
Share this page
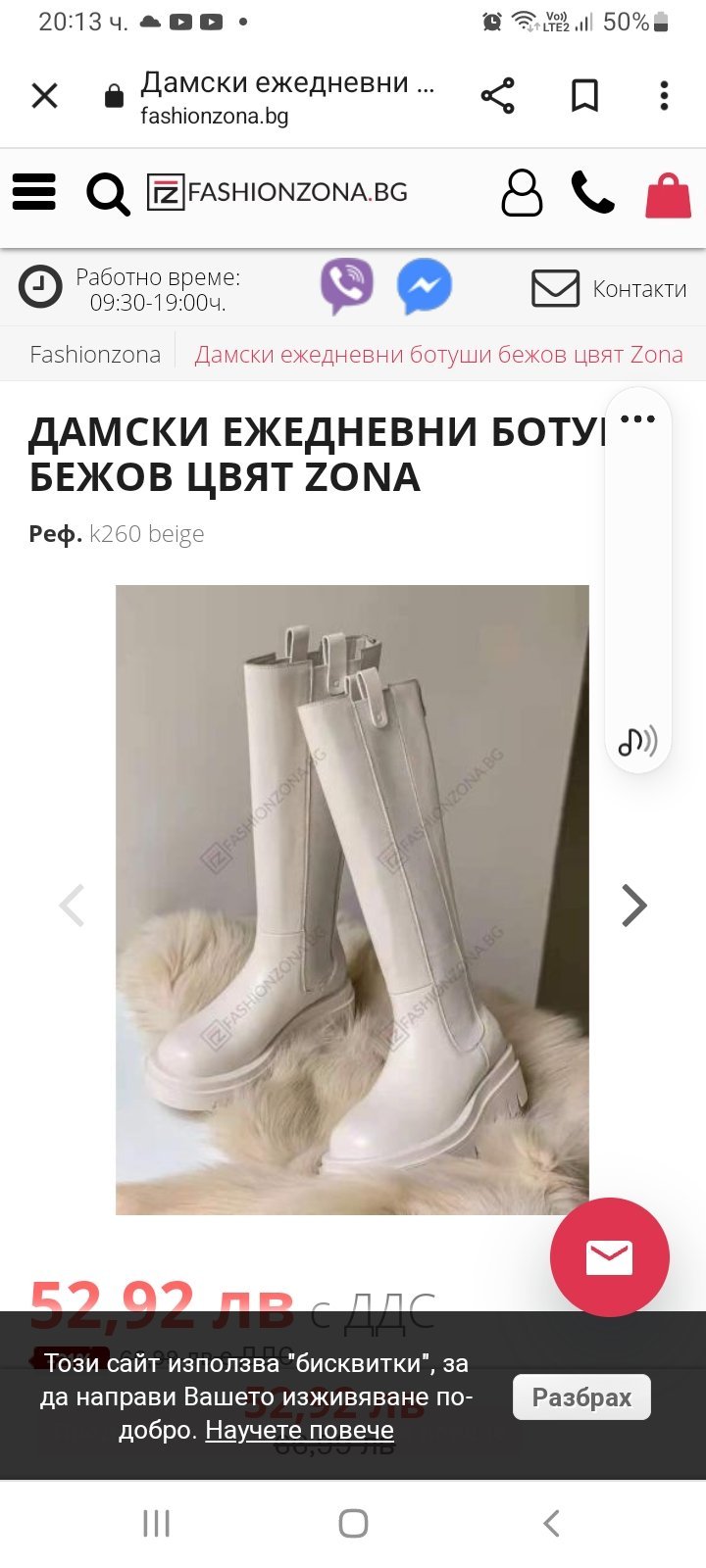497,96
